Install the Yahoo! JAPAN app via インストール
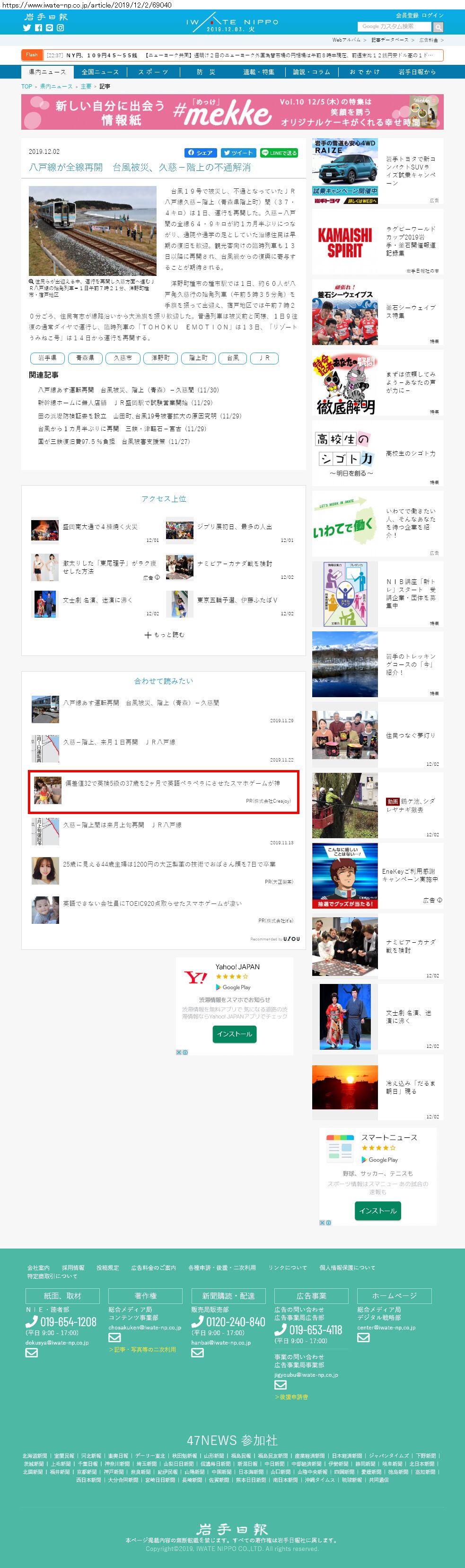The height and width of the screenshot is (1568, 465). click(x=234, y=1034)
